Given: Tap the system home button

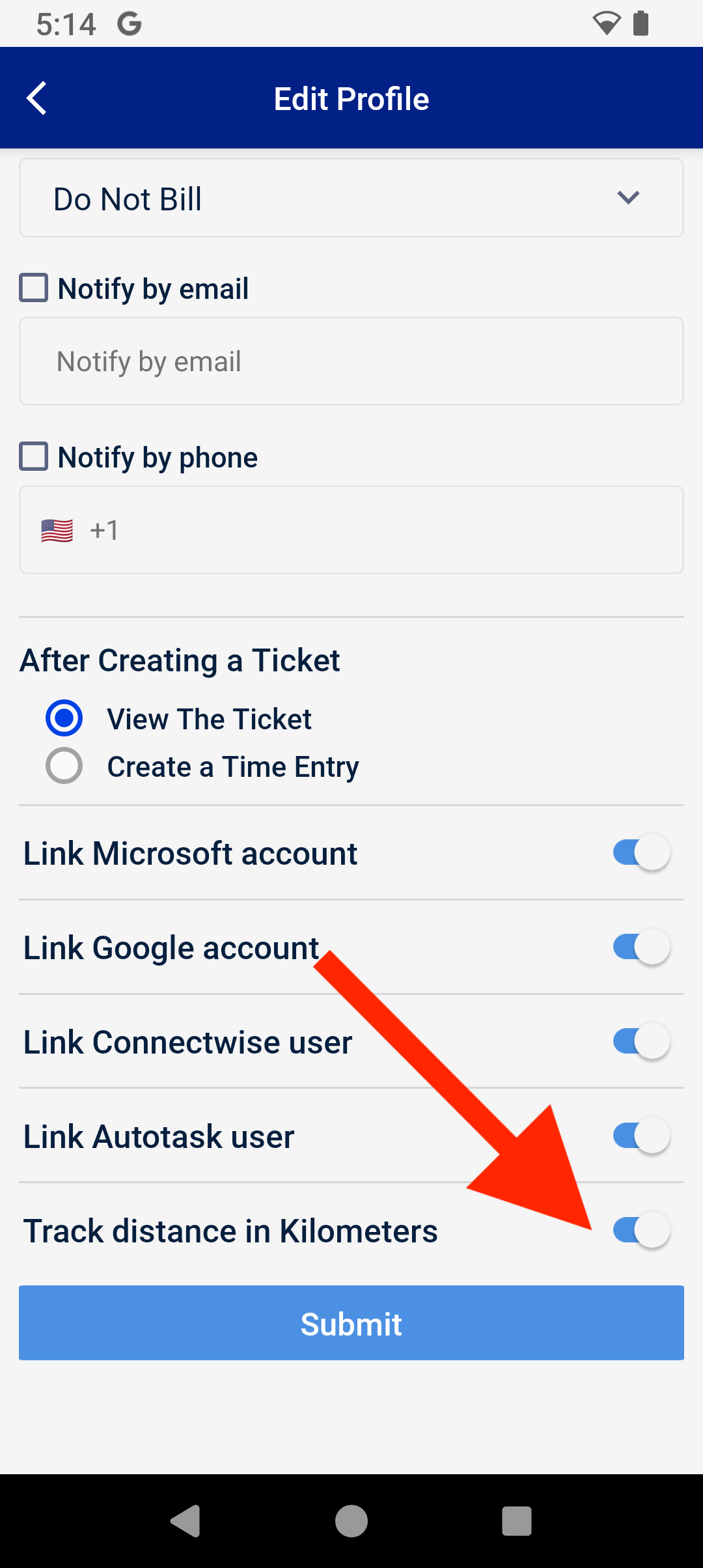Looking at the screenshot, I should [351, 1521].
